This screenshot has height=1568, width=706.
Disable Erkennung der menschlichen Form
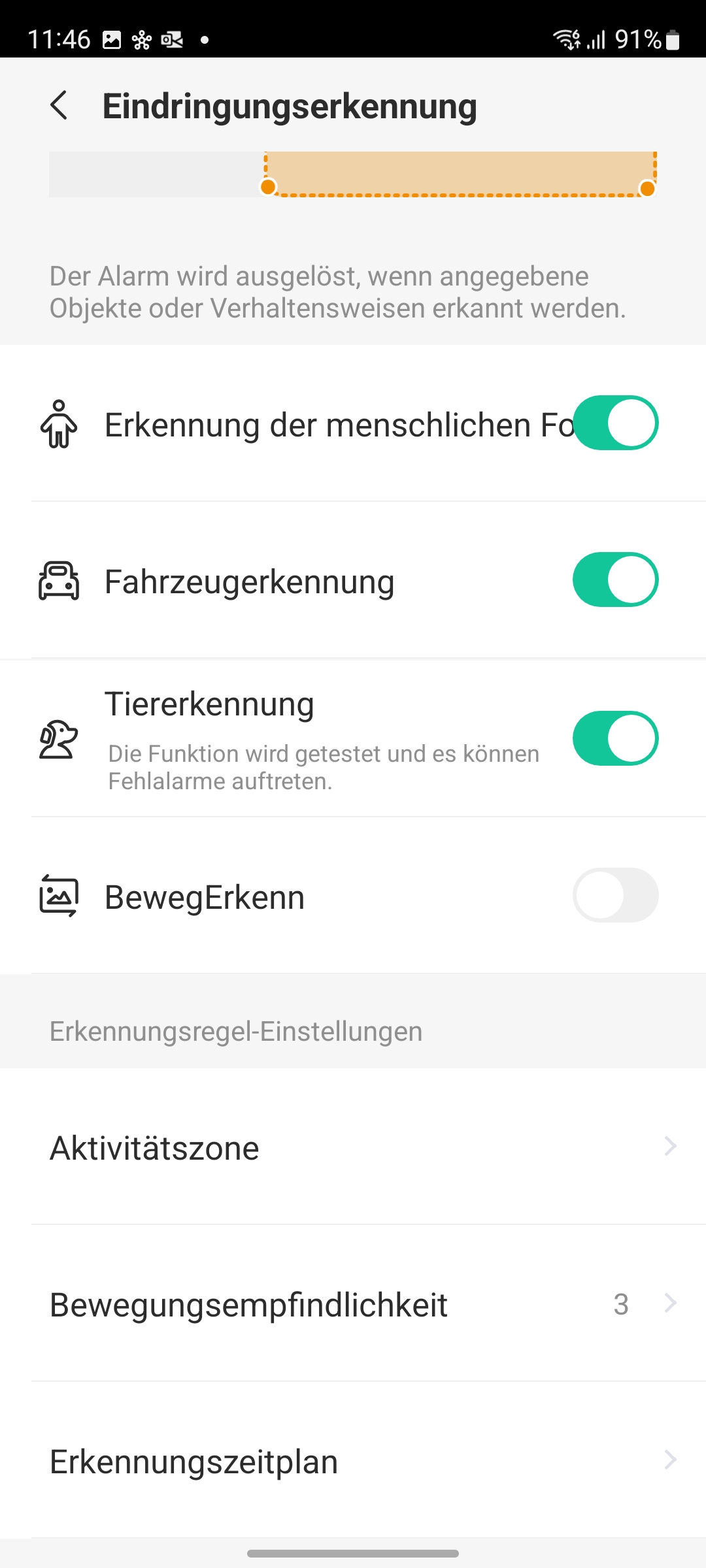click(x=615, y=423)
